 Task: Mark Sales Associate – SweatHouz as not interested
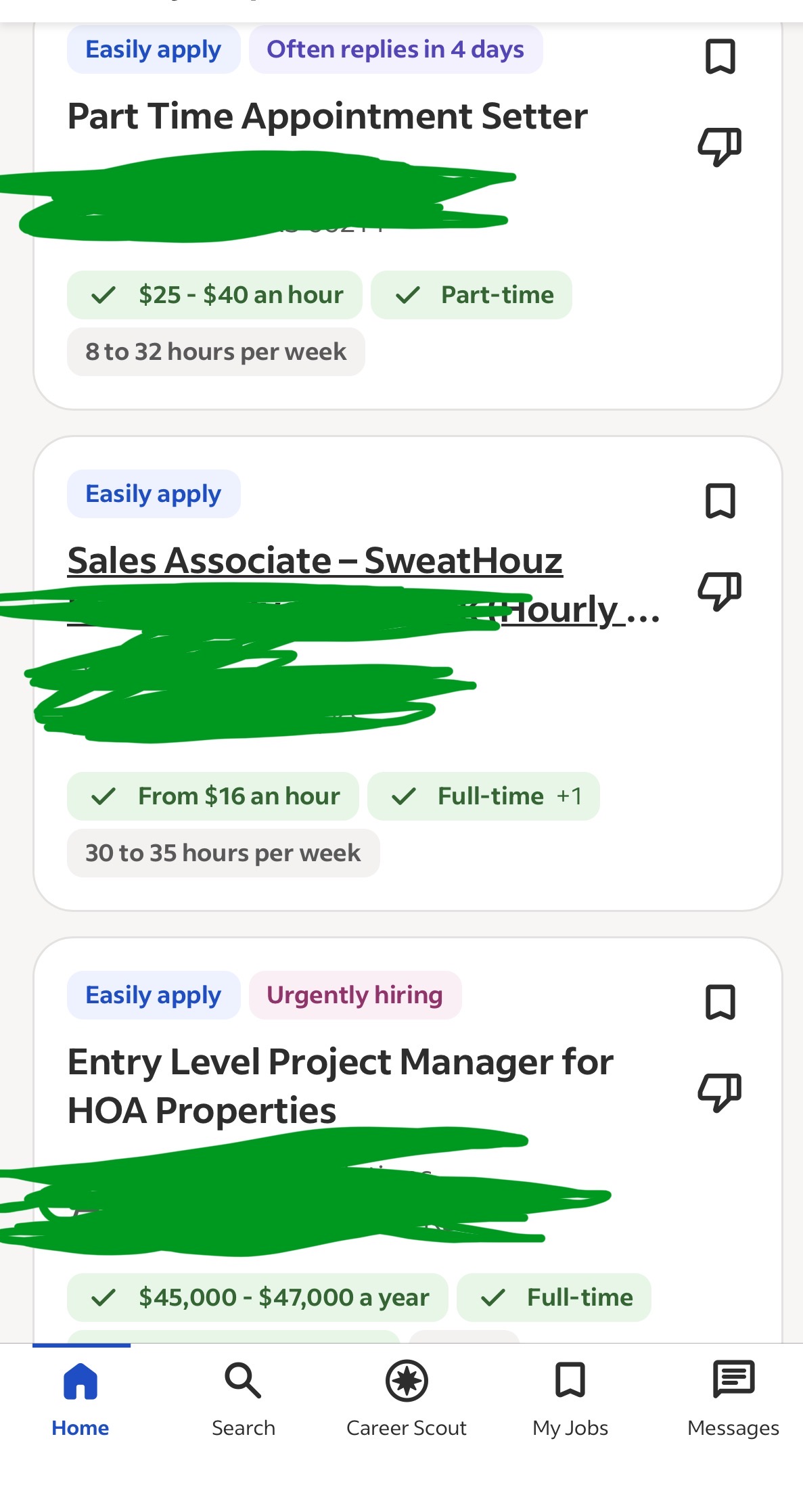pos(720,590)
